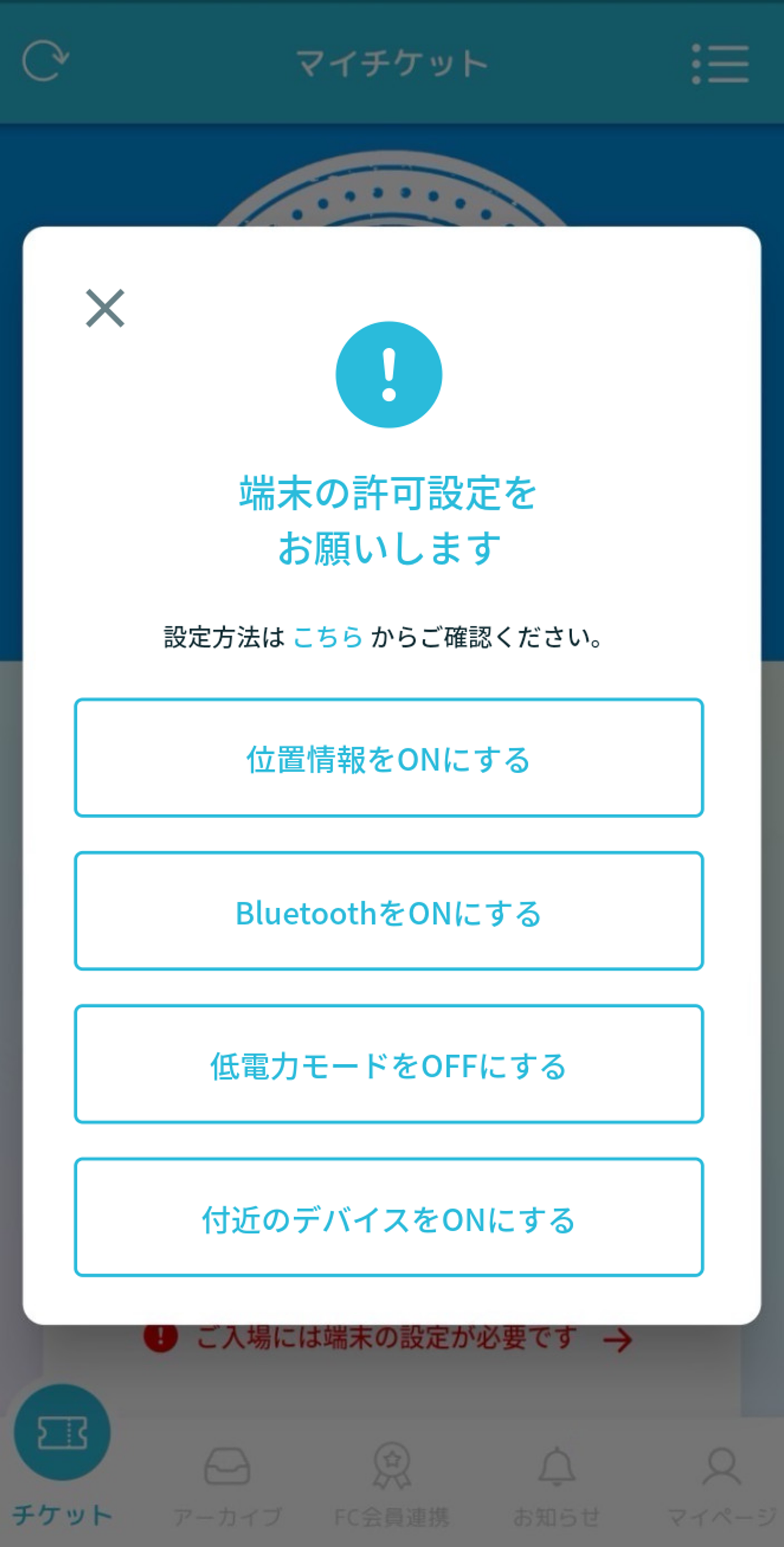This screenshot has height=1547, width=784.
Task: Choose 低電力モードをOFFにする button
Action: 389,1064
